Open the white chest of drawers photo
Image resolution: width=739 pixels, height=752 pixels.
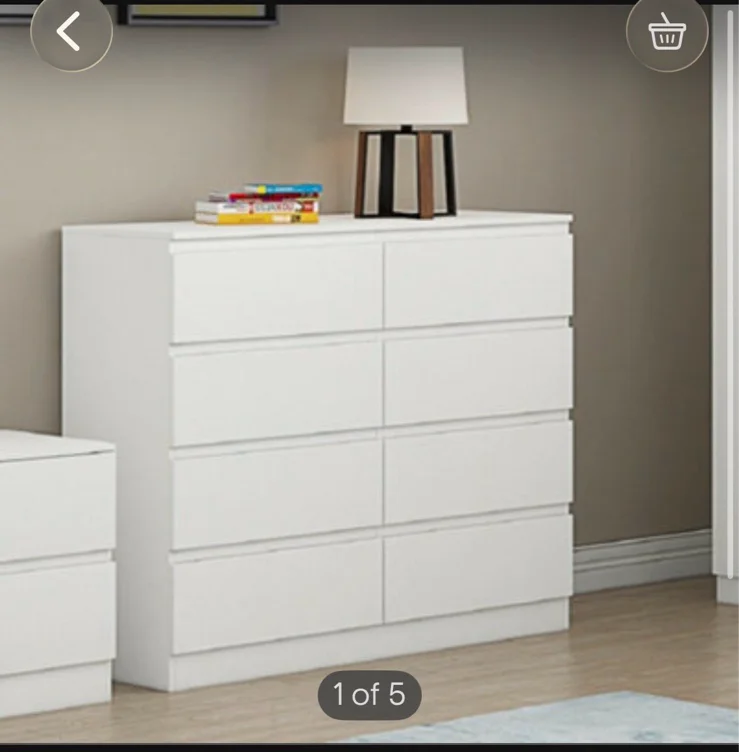point(369,374)
